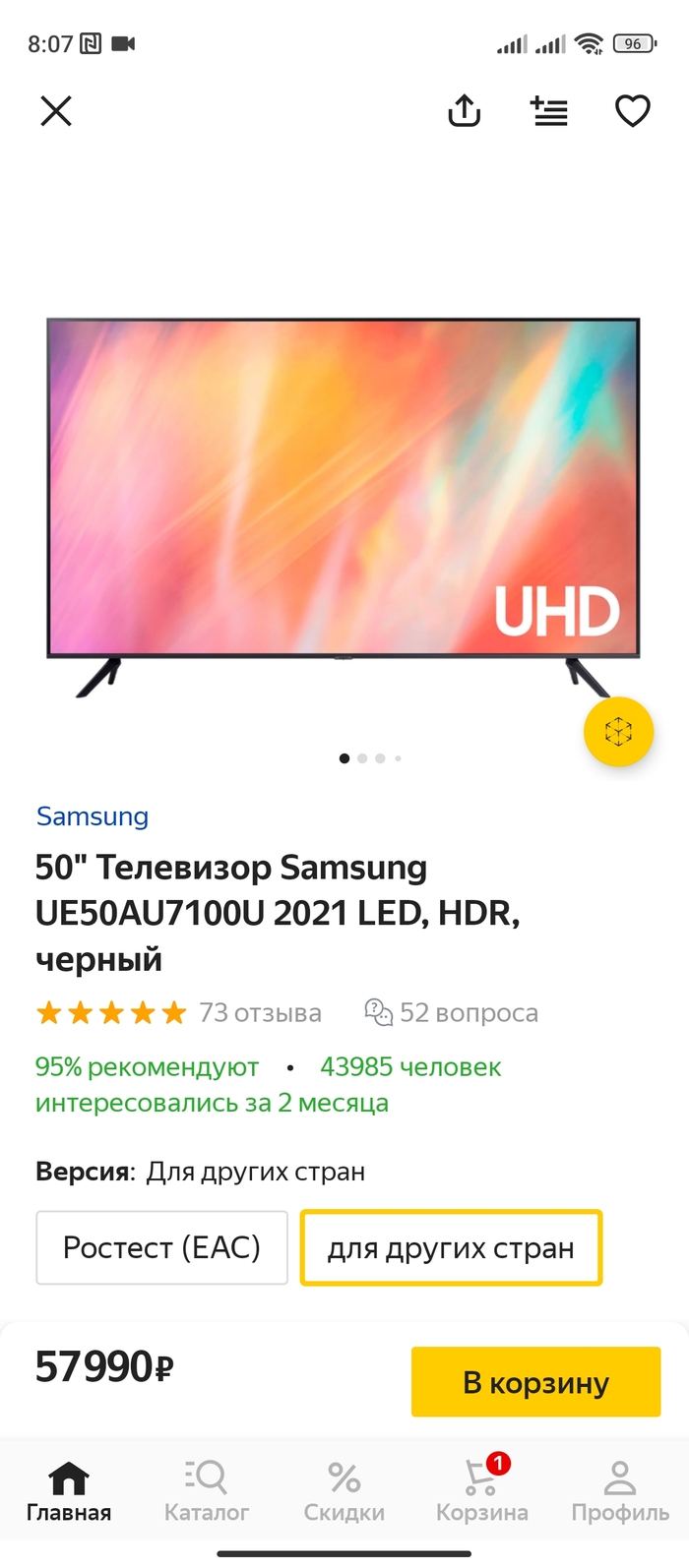Open the 3D view of the TV
Screen dimensions: 689x1568
click(x=618, y=731)
